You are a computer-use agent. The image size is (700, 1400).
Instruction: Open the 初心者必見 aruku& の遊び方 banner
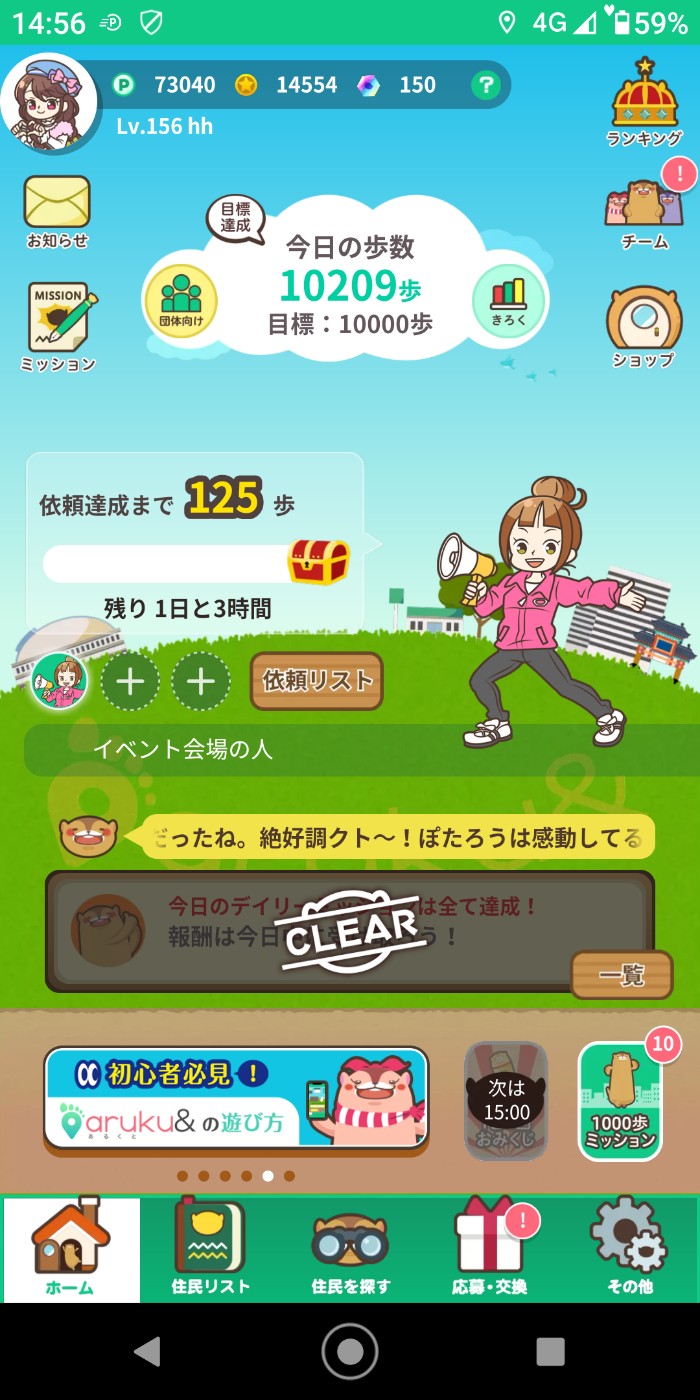(236, 1098)
